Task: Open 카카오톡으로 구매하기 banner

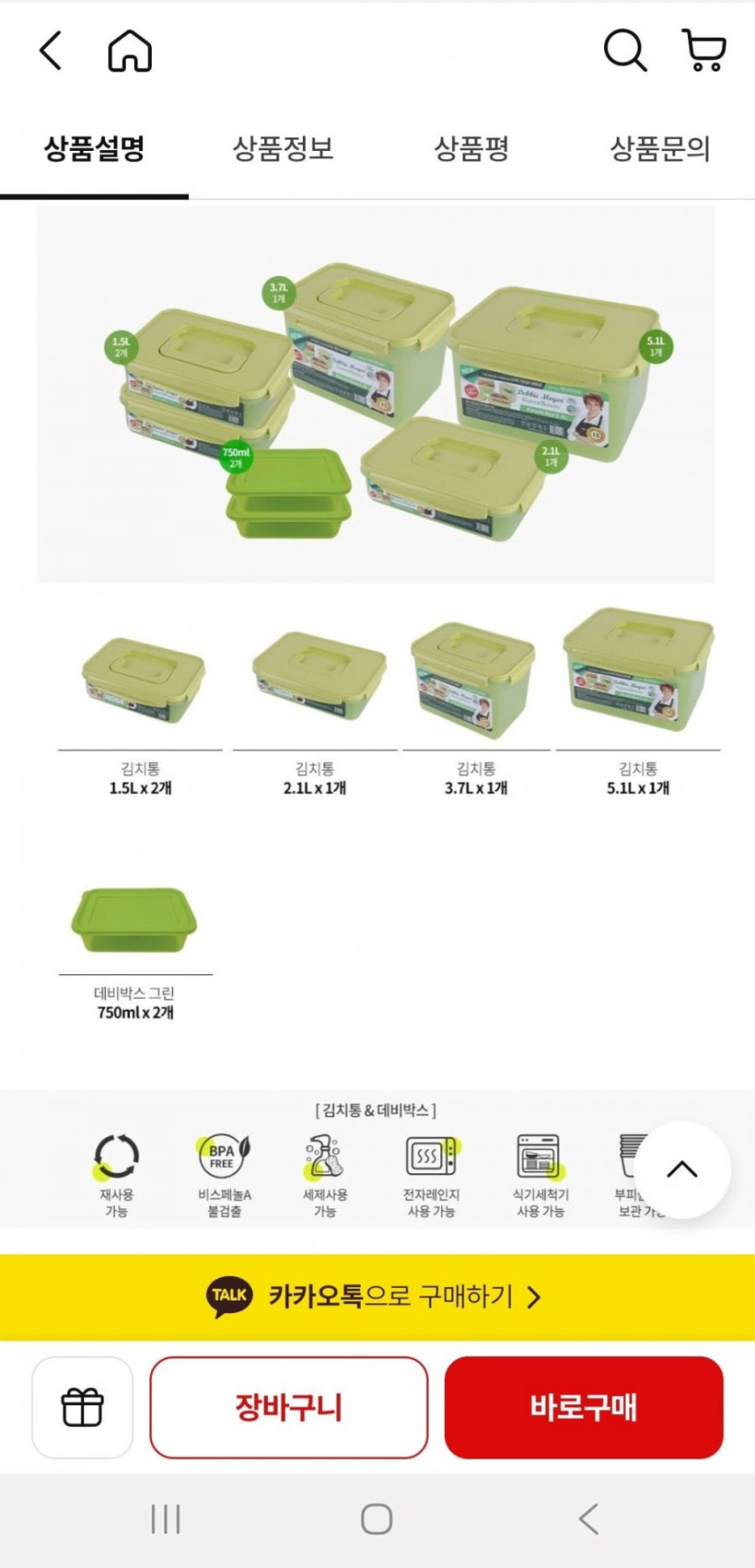Action: (377, 1297)
